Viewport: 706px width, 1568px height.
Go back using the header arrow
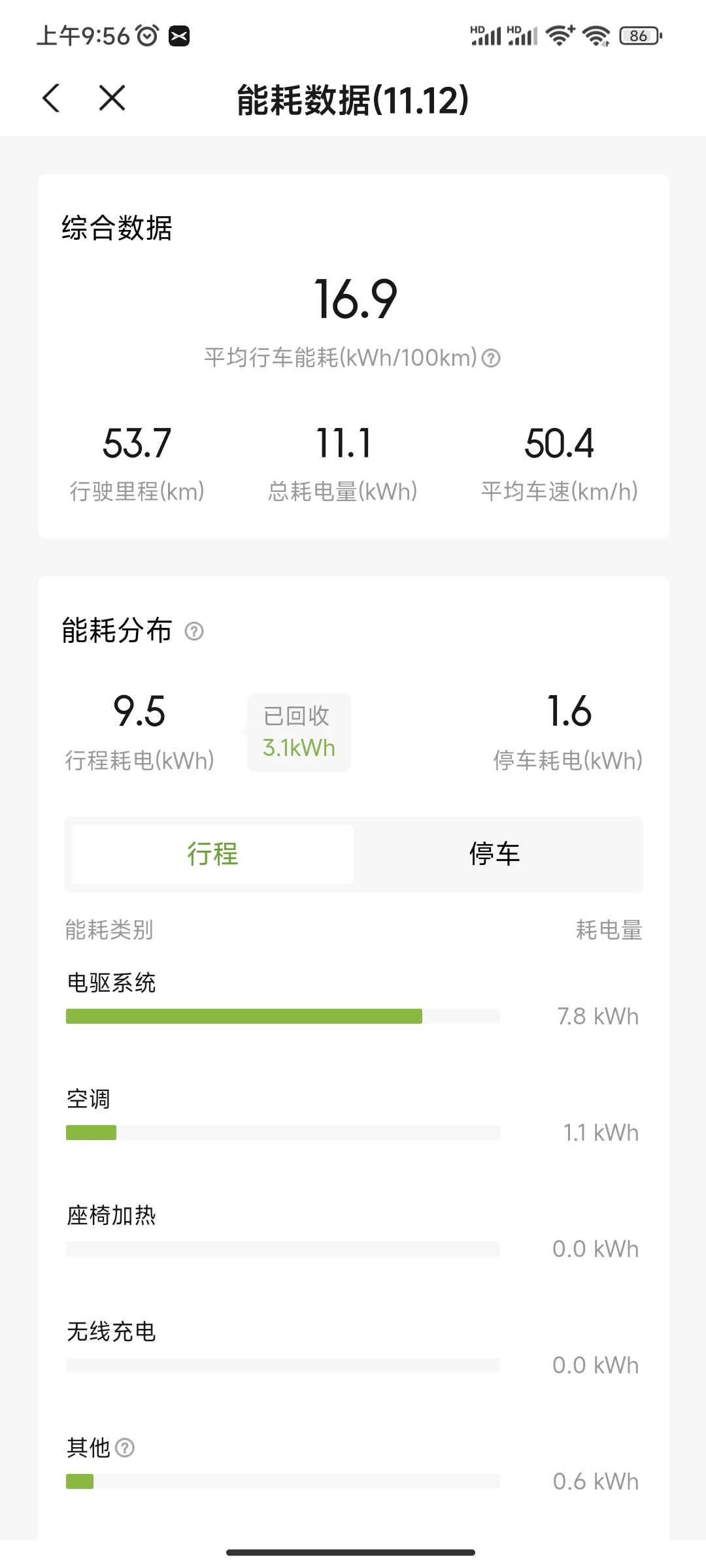coord(51,99)
